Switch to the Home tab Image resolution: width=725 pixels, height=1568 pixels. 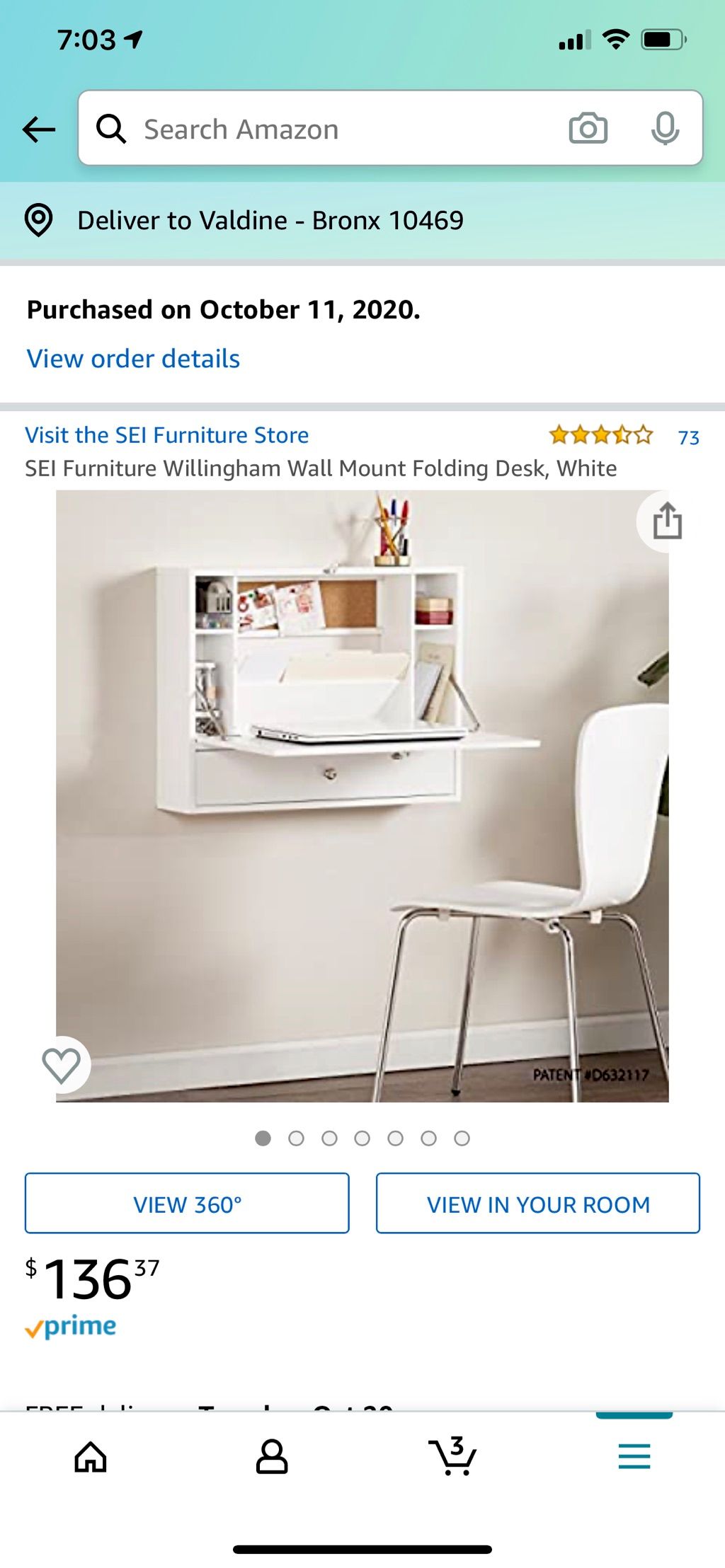click(91, 1457)
